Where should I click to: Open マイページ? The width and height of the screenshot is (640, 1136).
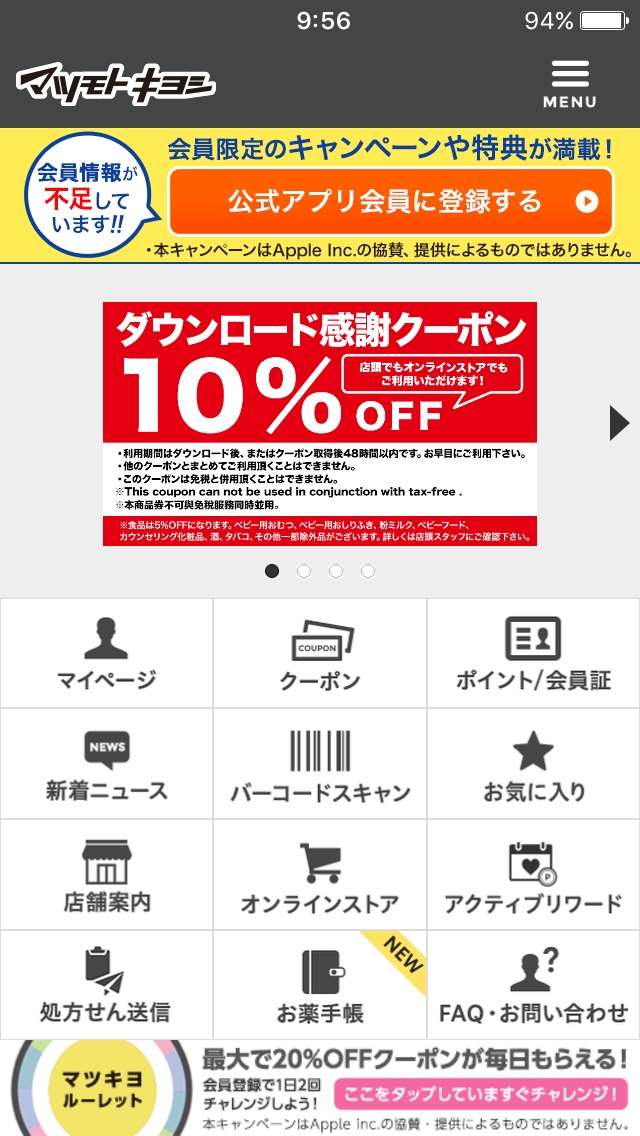[106, 654]
